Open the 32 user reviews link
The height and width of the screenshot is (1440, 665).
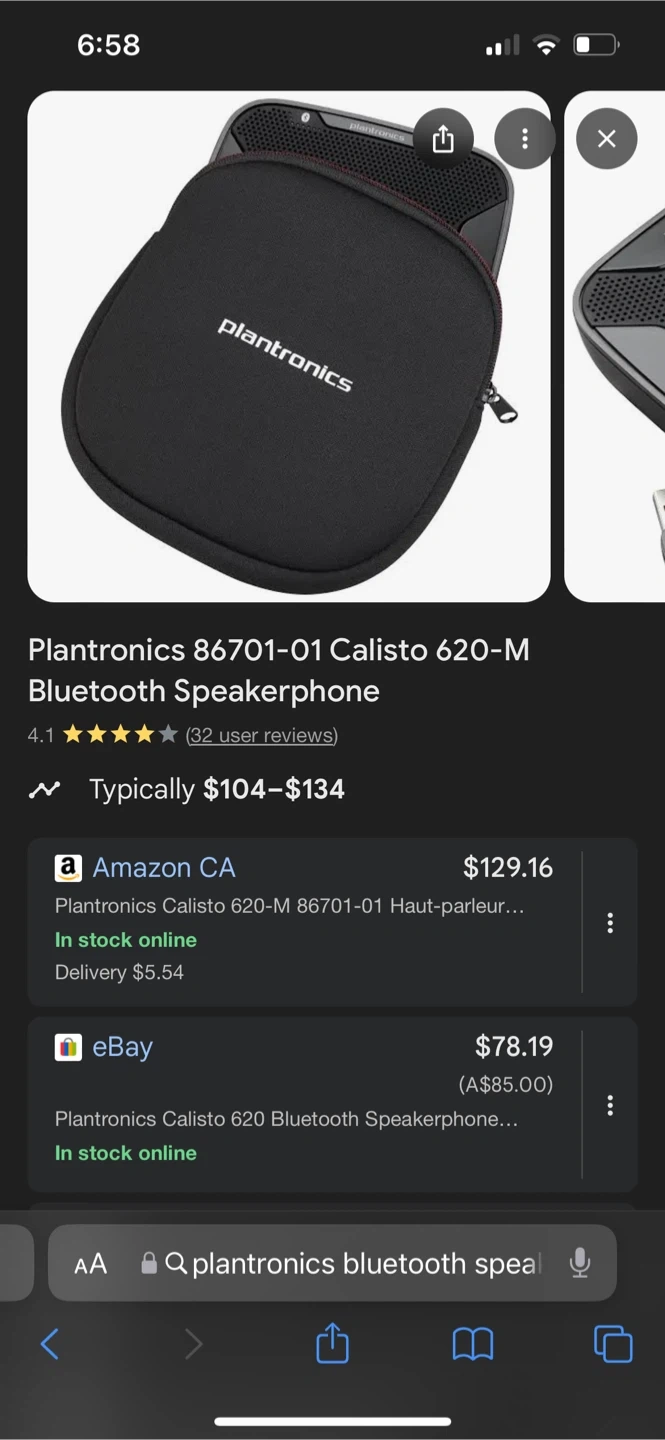tap(262, 735)
